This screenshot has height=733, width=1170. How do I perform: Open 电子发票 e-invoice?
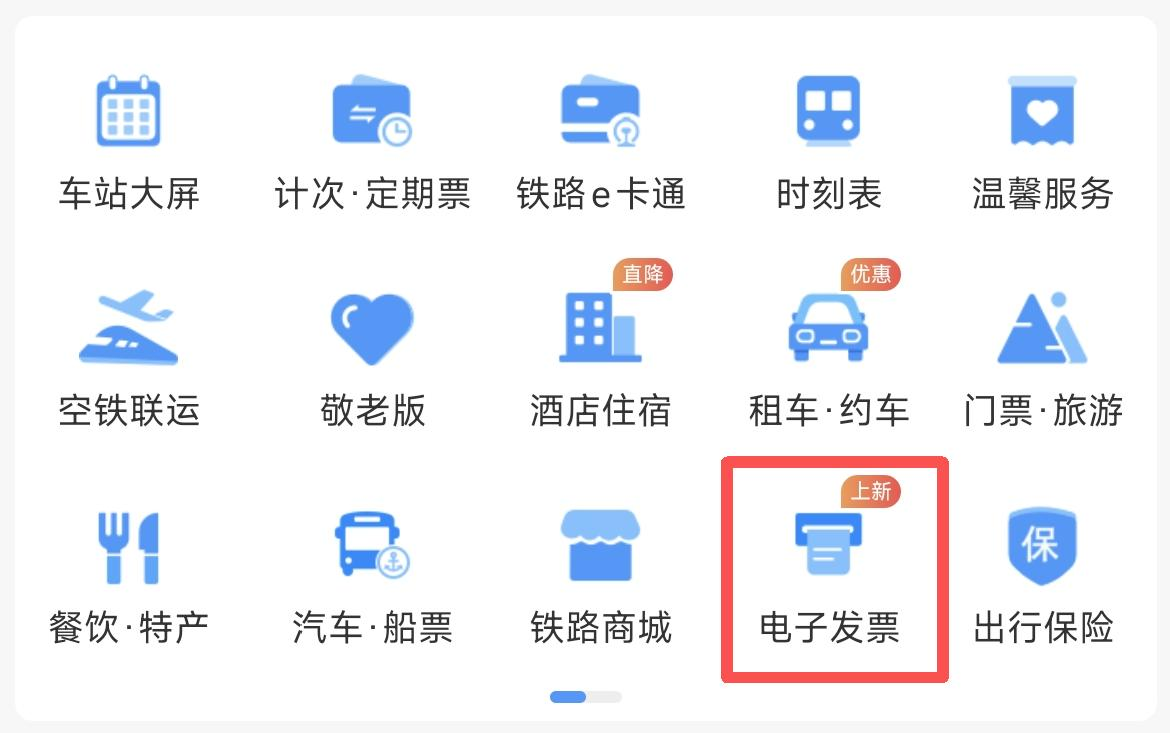[828, 575]
